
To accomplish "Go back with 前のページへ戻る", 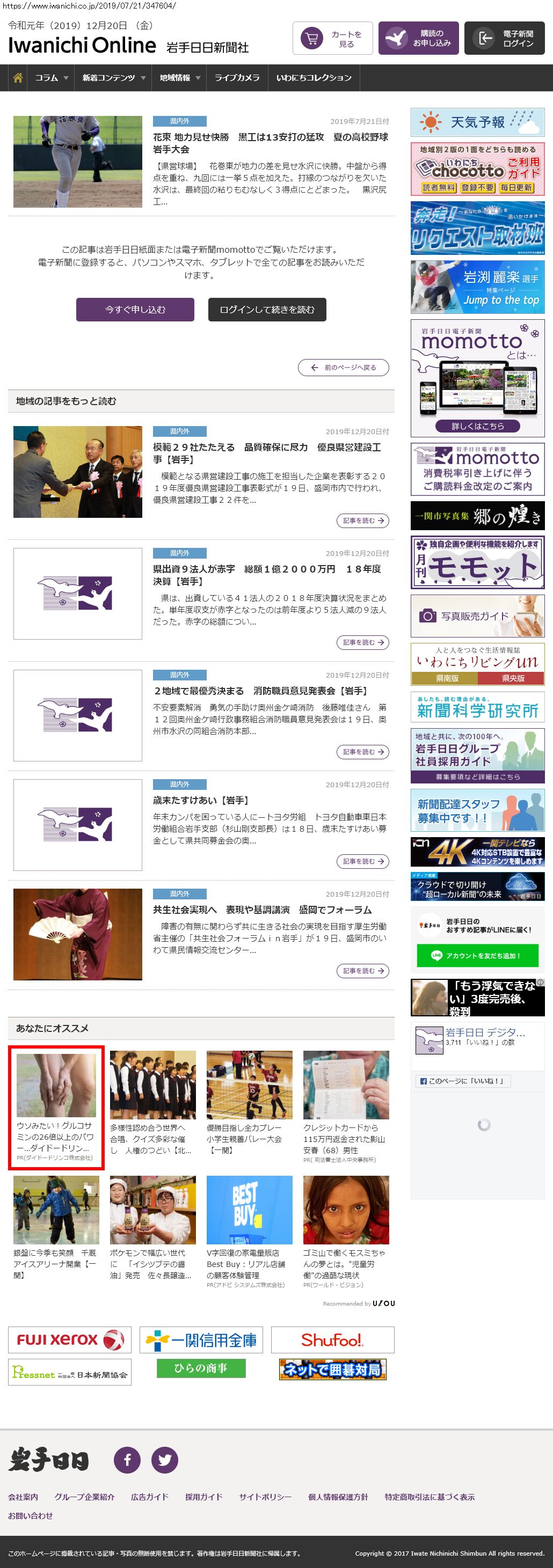I will pos(344,368).
